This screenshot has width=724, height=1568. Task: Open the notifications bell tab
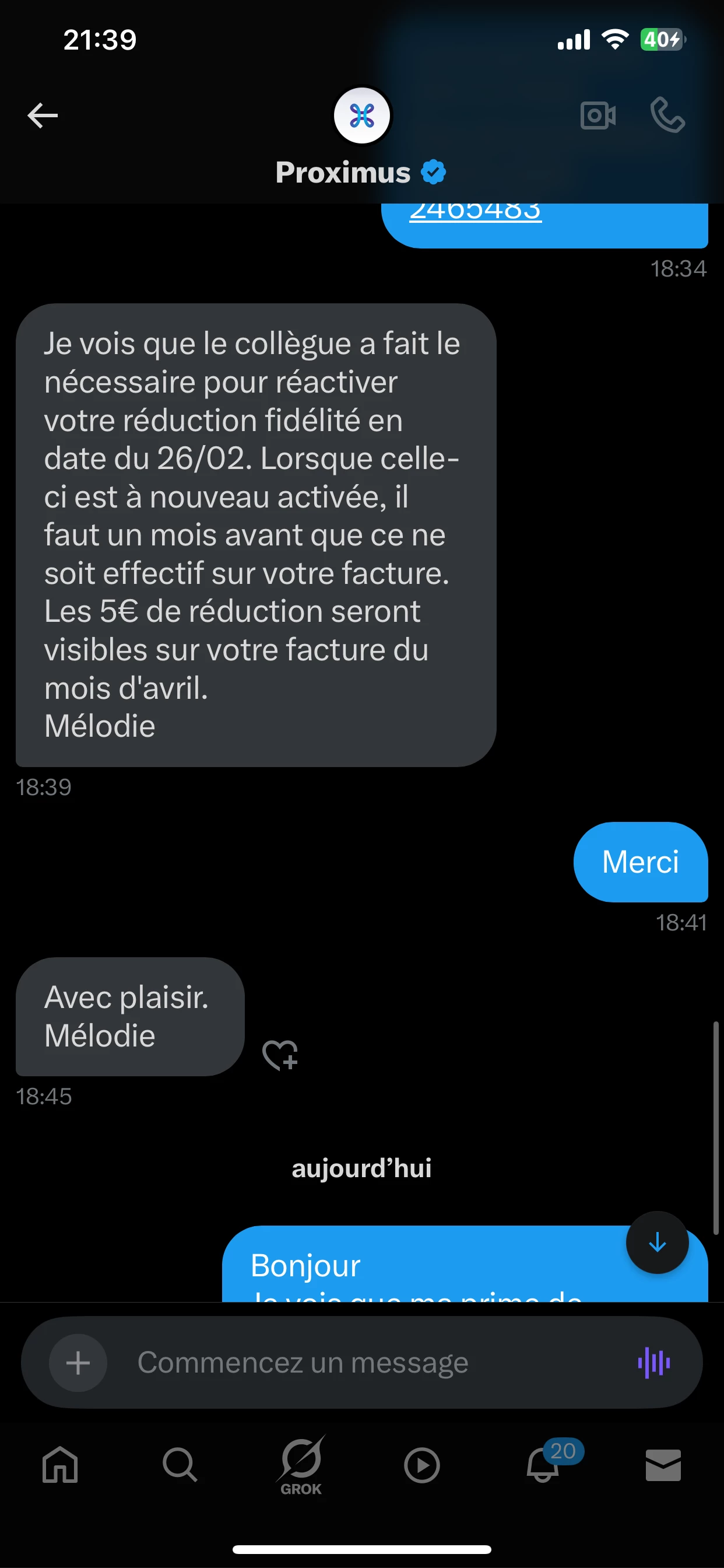point(543,1465)
